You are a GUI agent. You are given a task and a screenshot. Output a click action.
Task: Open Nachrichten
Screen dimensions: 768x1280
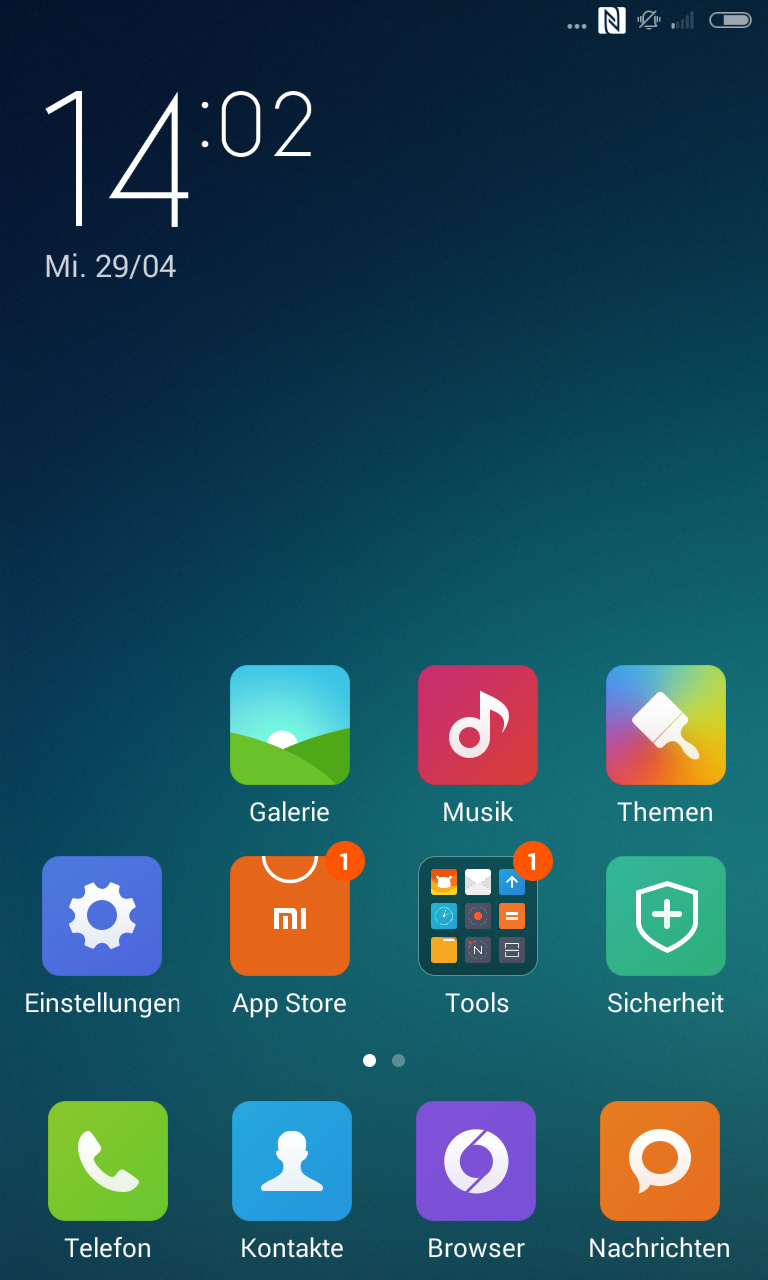(660, 1161)
